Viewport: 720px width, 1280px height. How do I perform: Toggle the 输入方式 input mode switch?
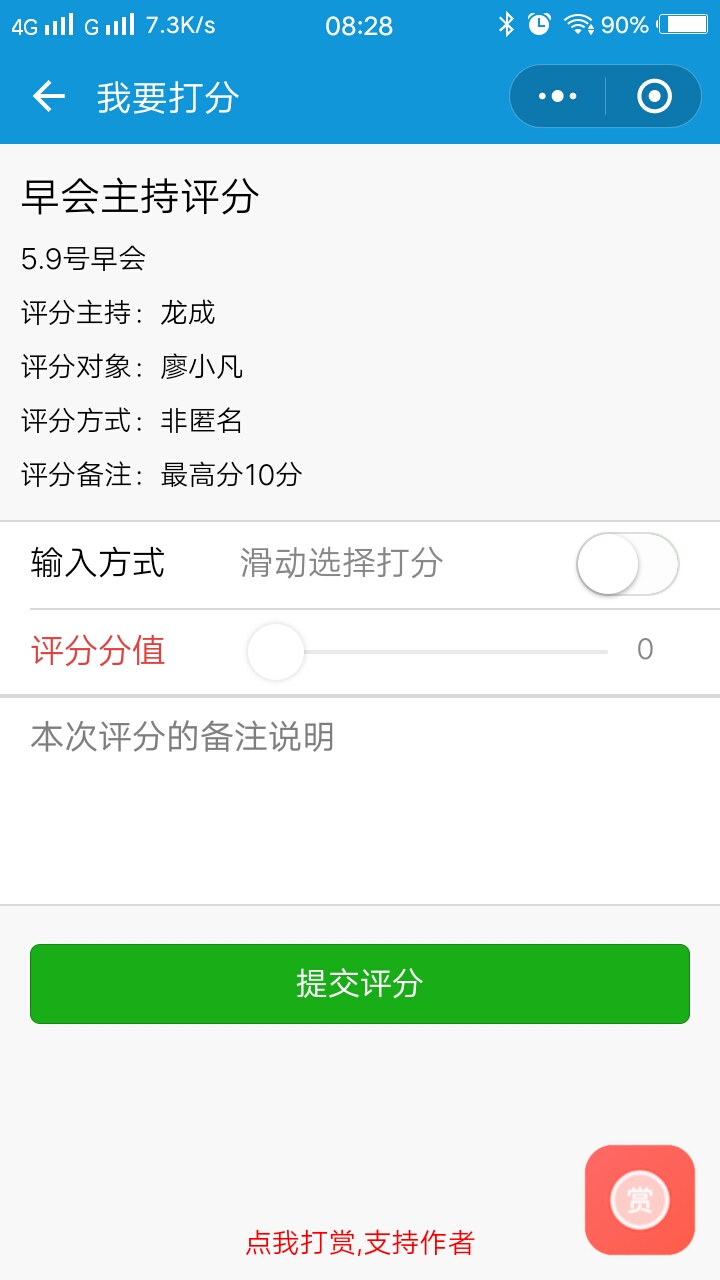pos(628,564)
